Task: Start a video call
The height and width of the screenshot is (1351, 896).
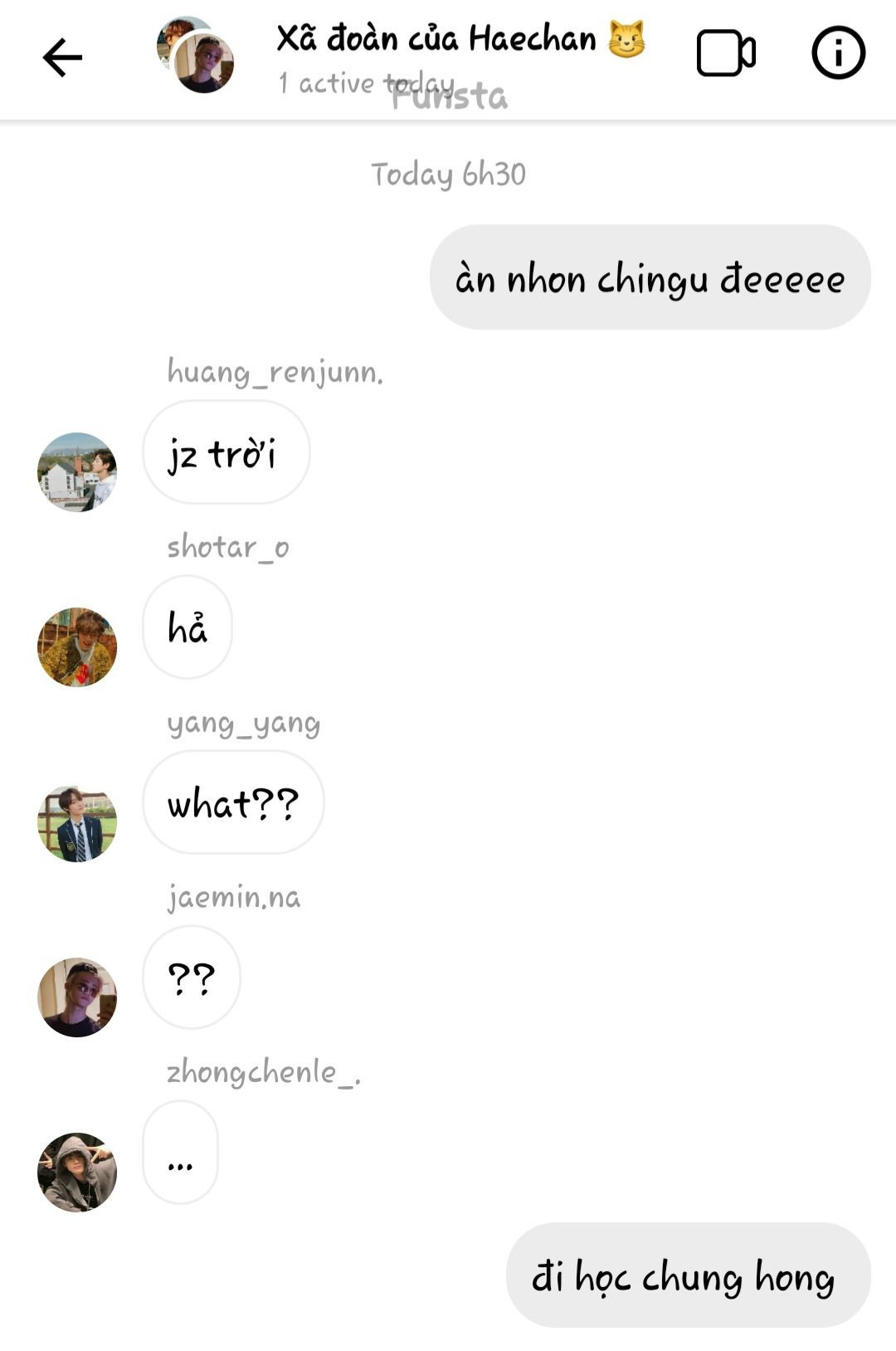Action: coord(725,54)
